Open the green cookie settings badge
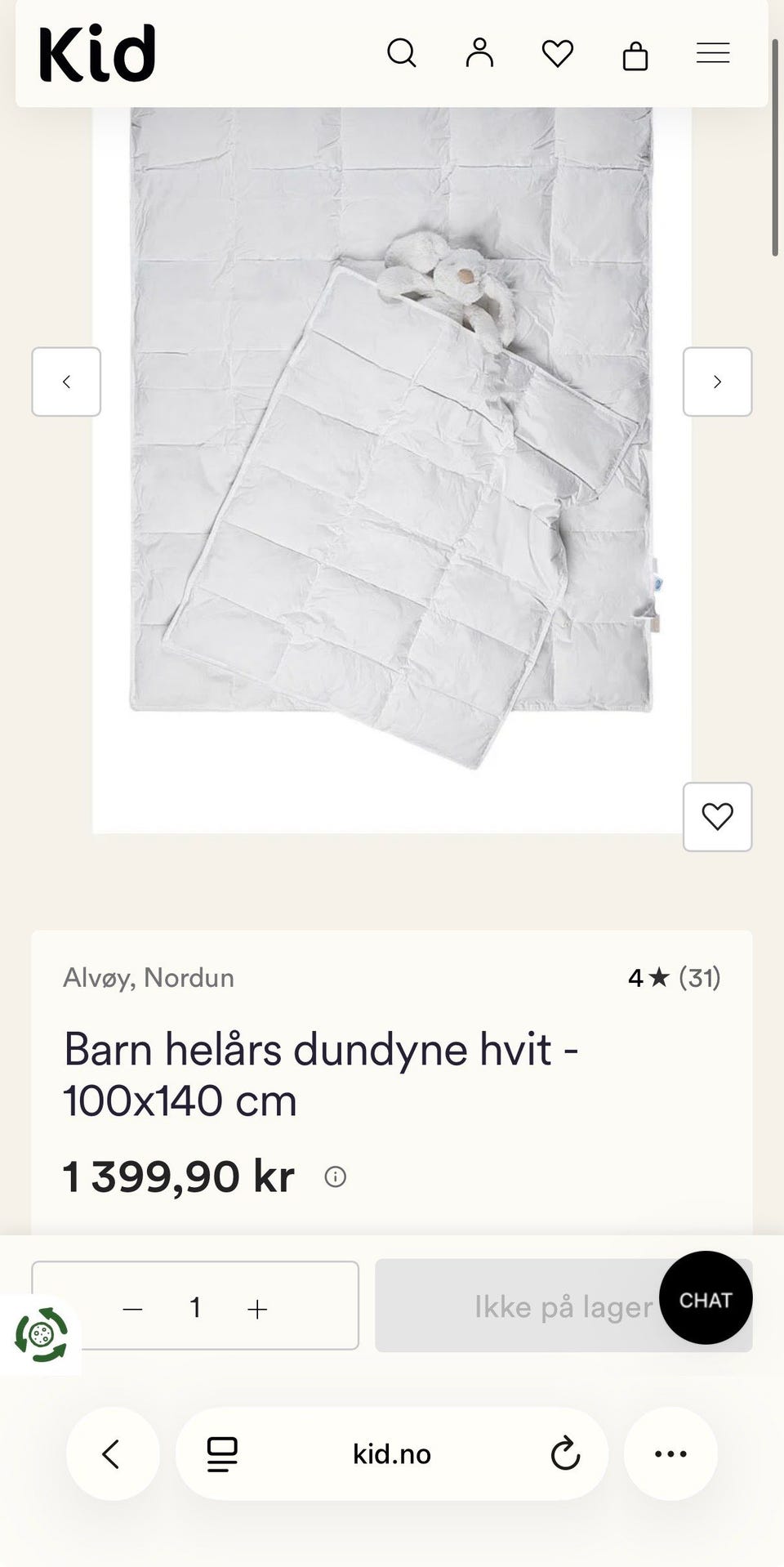 coord(41,1335)
